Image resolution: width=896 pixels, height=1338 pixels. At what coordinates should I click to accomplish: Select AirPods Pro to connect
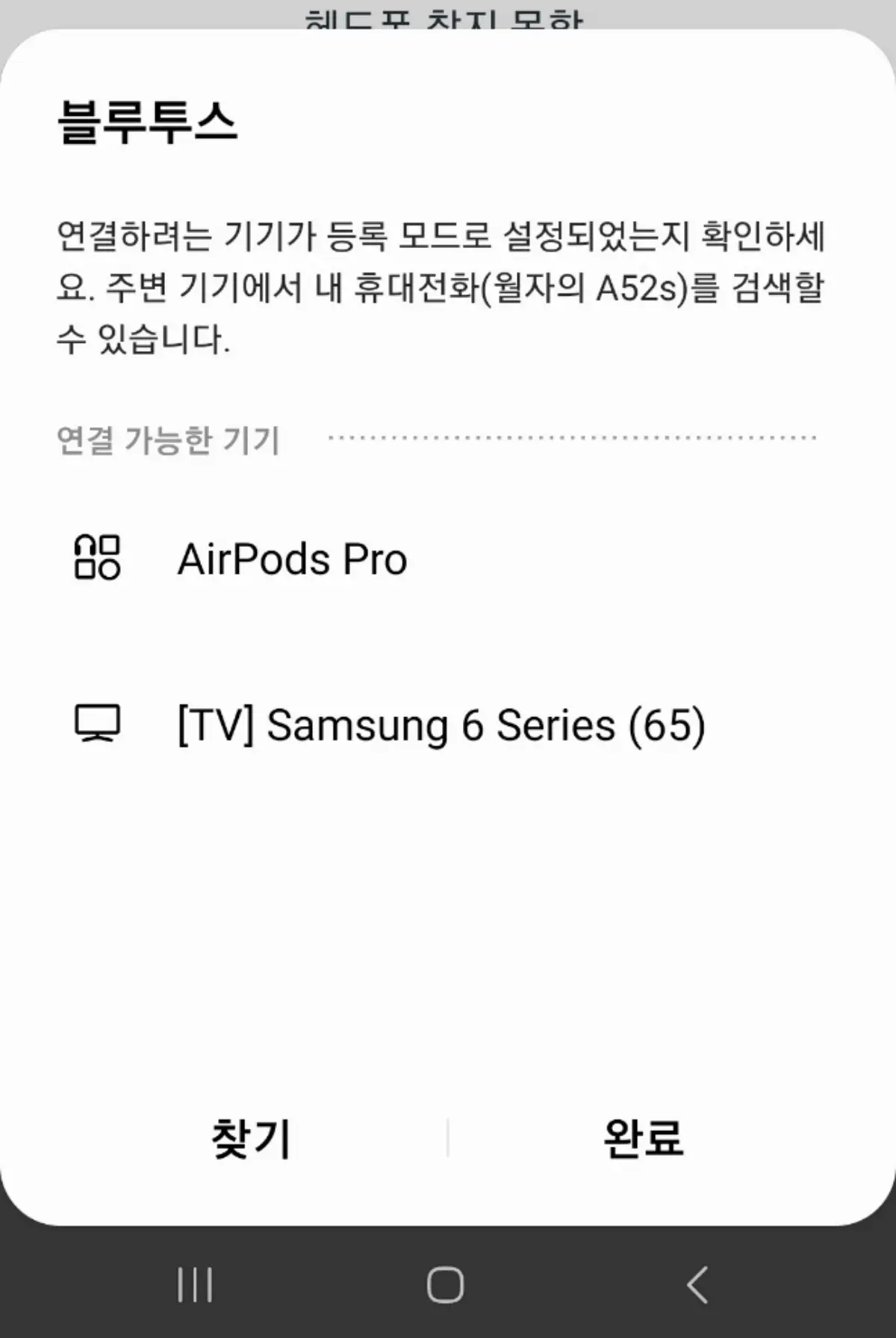(x=290, y=560)
